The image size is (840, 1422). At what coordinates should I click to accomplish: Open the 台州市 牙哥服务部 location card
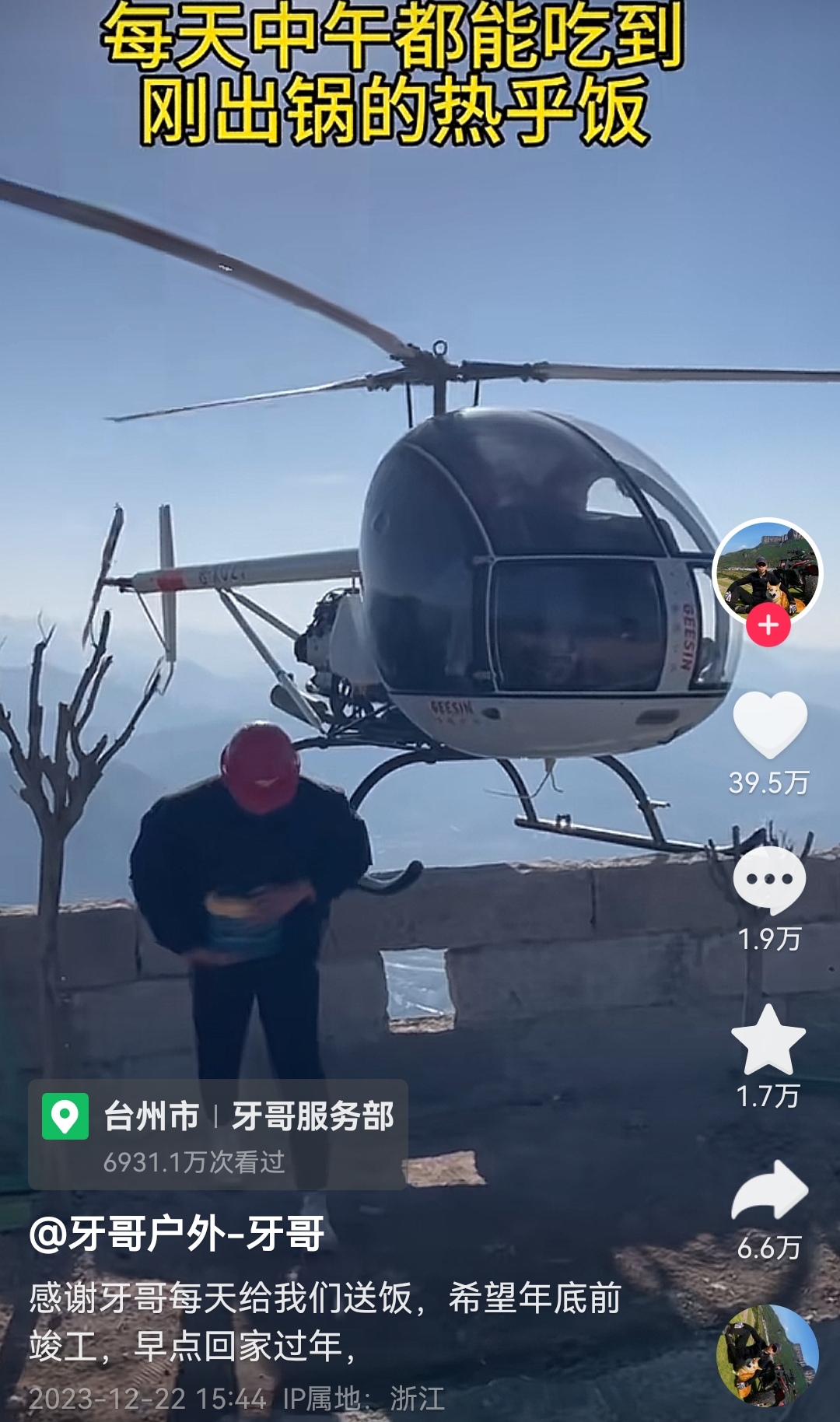point(219,1134)
